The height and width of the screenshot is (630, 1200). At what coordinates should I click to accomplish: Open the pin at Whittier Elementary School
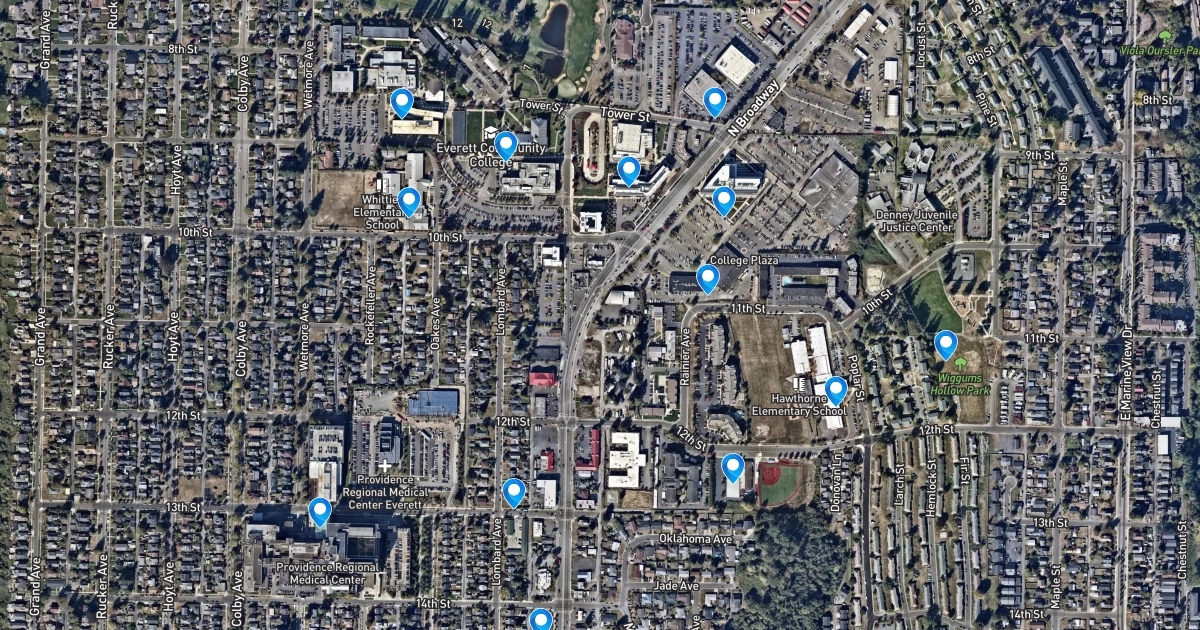point(409,202)
